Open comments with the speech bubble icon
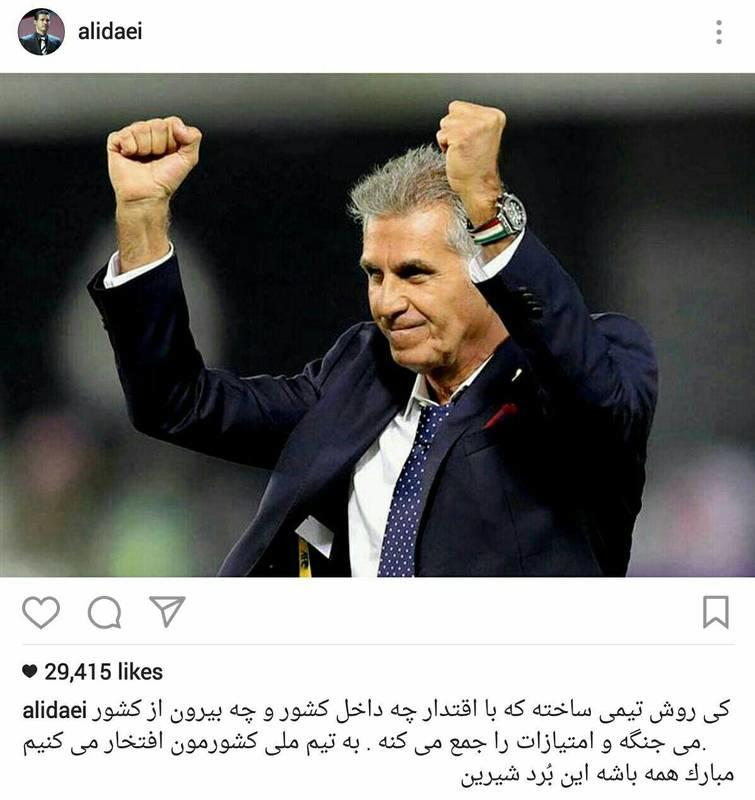The height and width of the screenshot is (800, 755). (x=104, y=612)
